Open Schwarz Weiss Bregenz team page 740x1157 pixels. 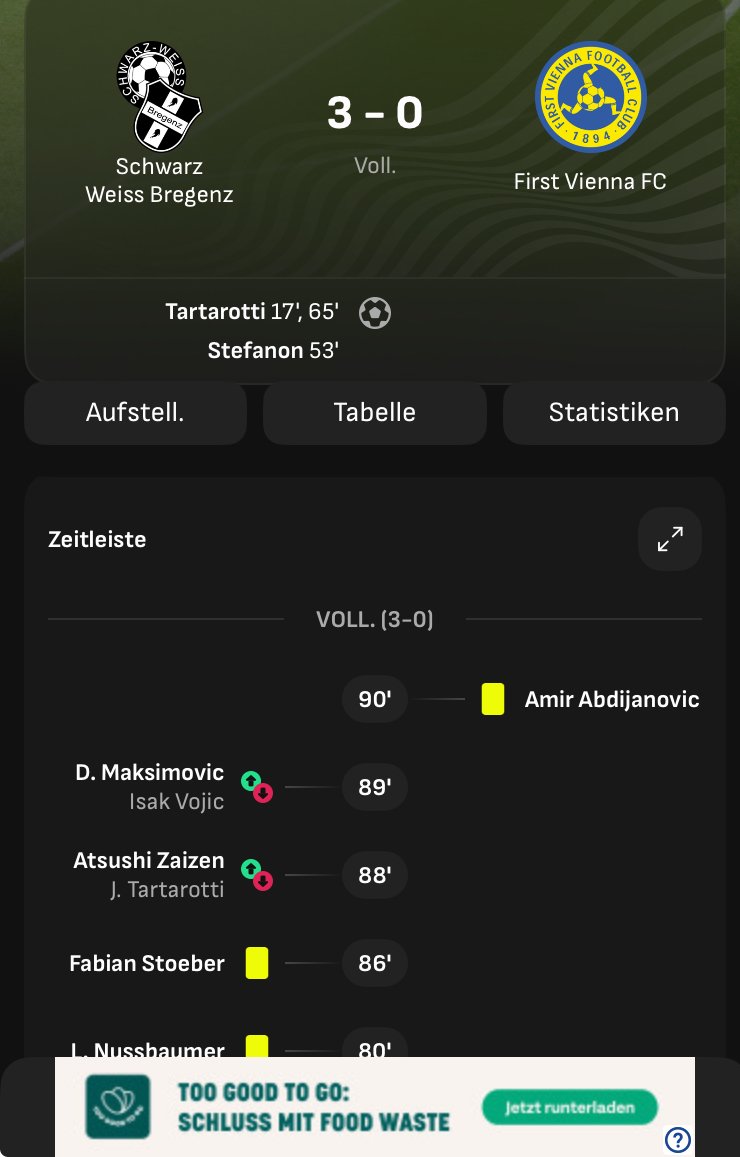pyautogui.click(x=159, y=125)
